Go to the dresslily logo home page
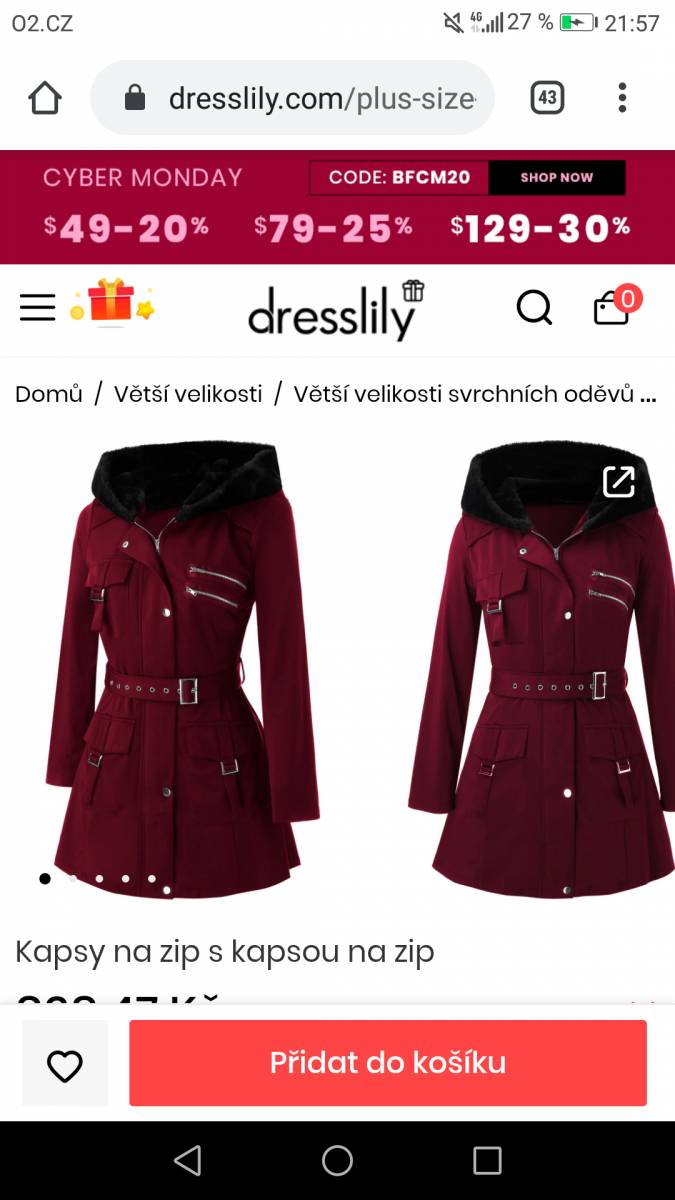This screenshot has height=1200, width=675. point(337,310)
